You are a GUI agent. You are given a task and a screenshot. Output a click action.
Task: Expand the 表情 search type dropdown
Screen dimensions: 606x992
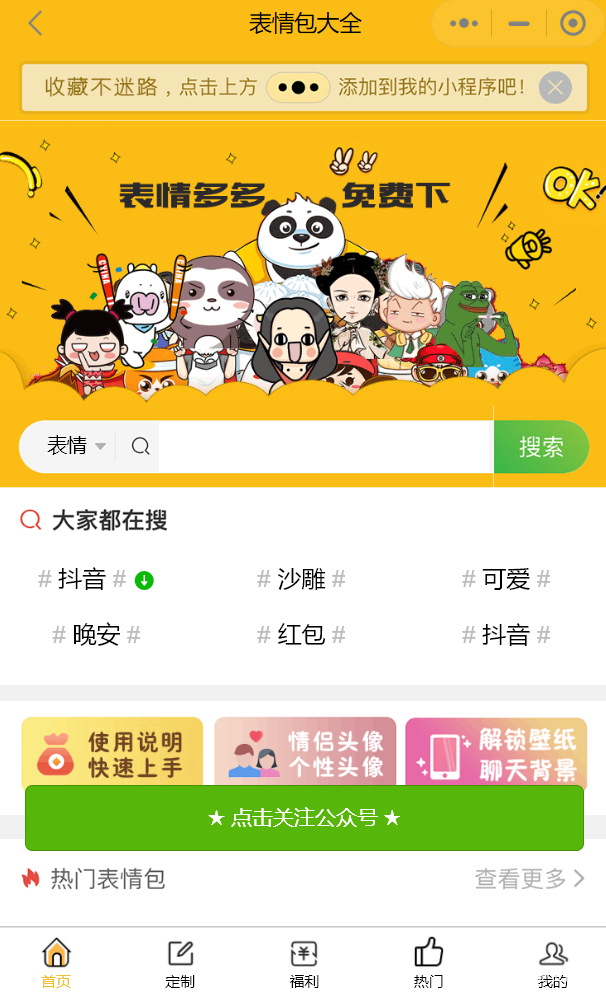point(76,445)
